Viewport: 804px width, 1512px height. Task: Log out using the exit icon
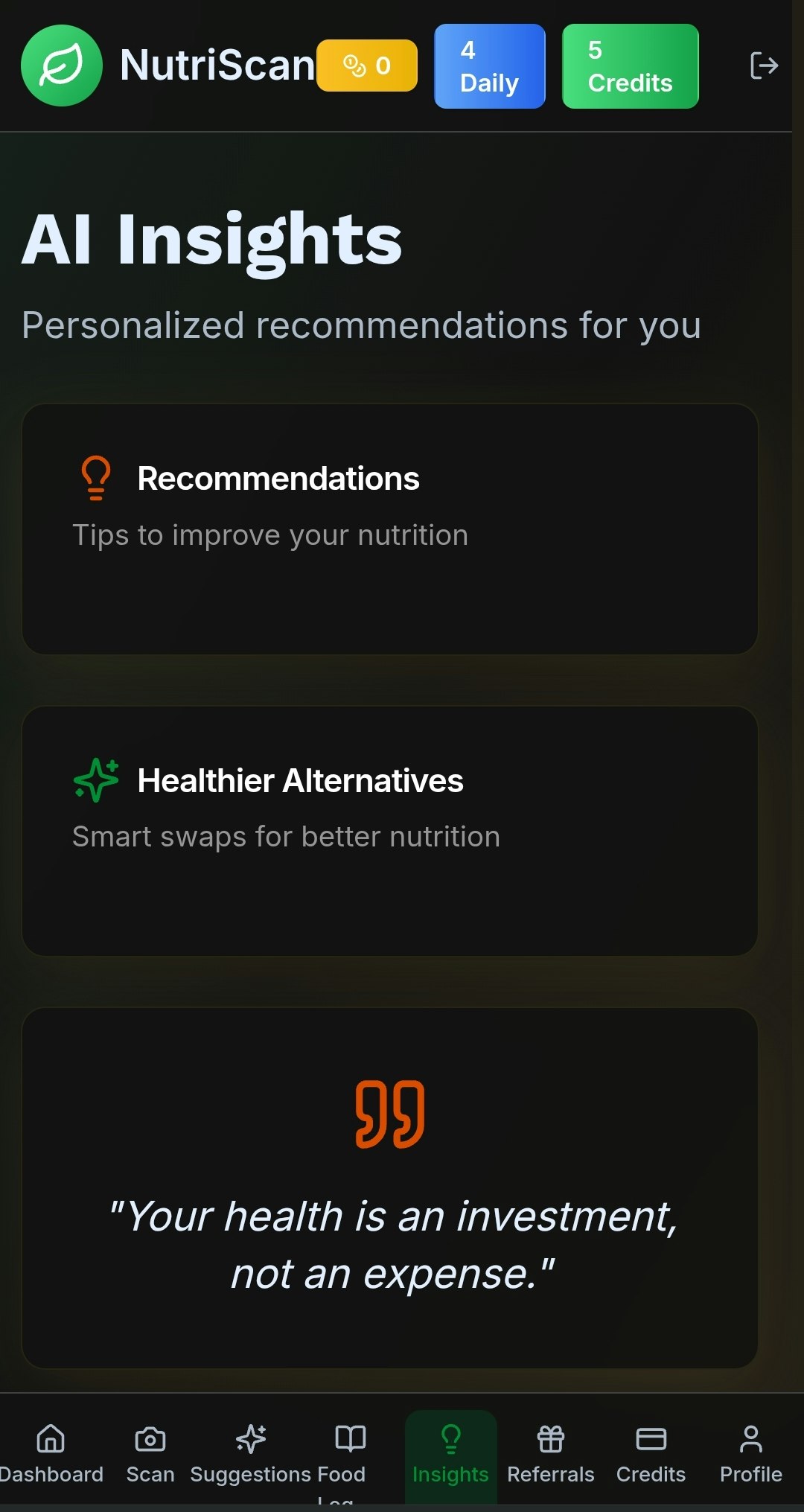(x=765, y=66)
